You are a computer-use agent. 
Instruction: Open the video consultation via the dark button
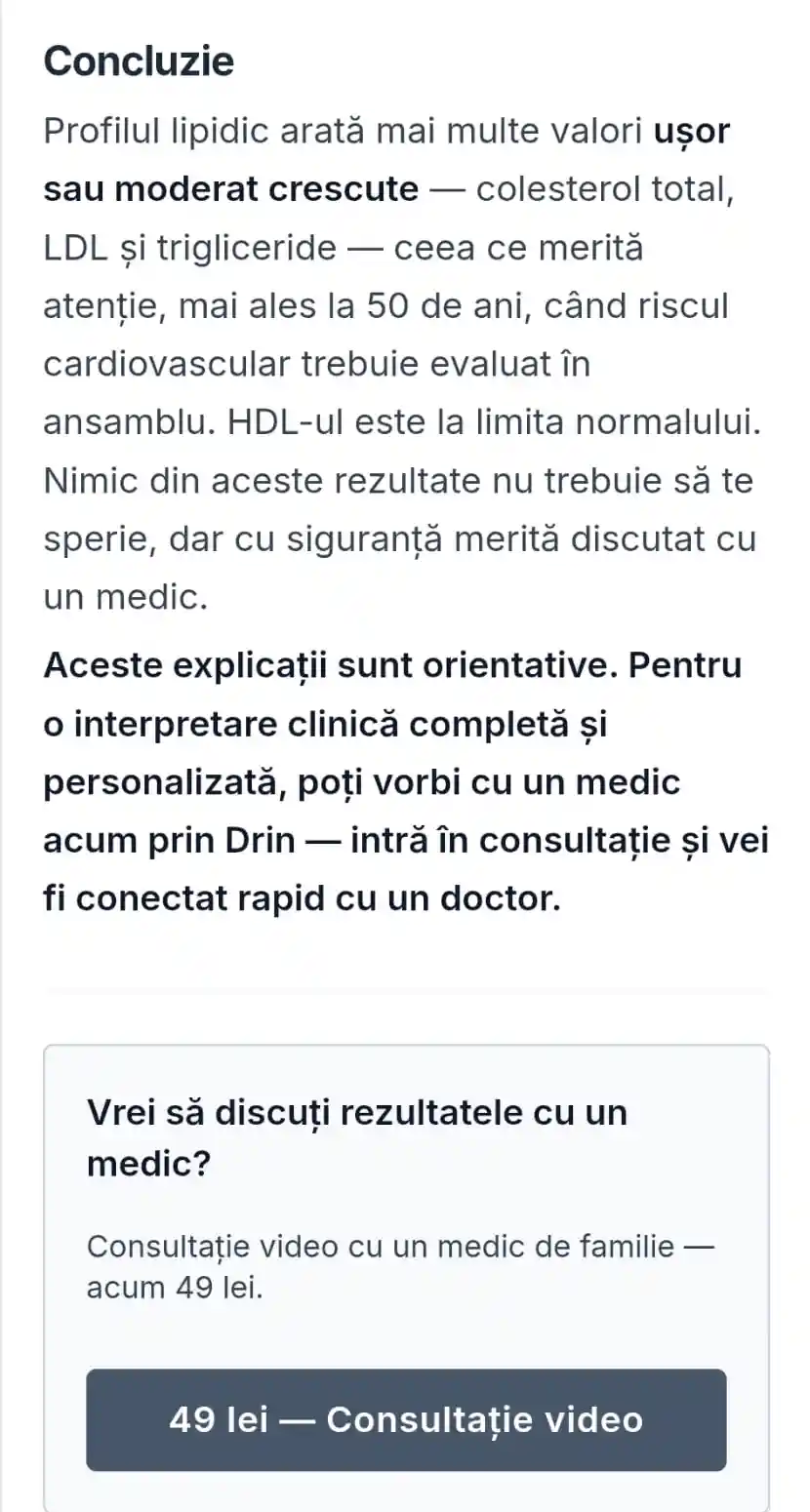point(405,1421)
